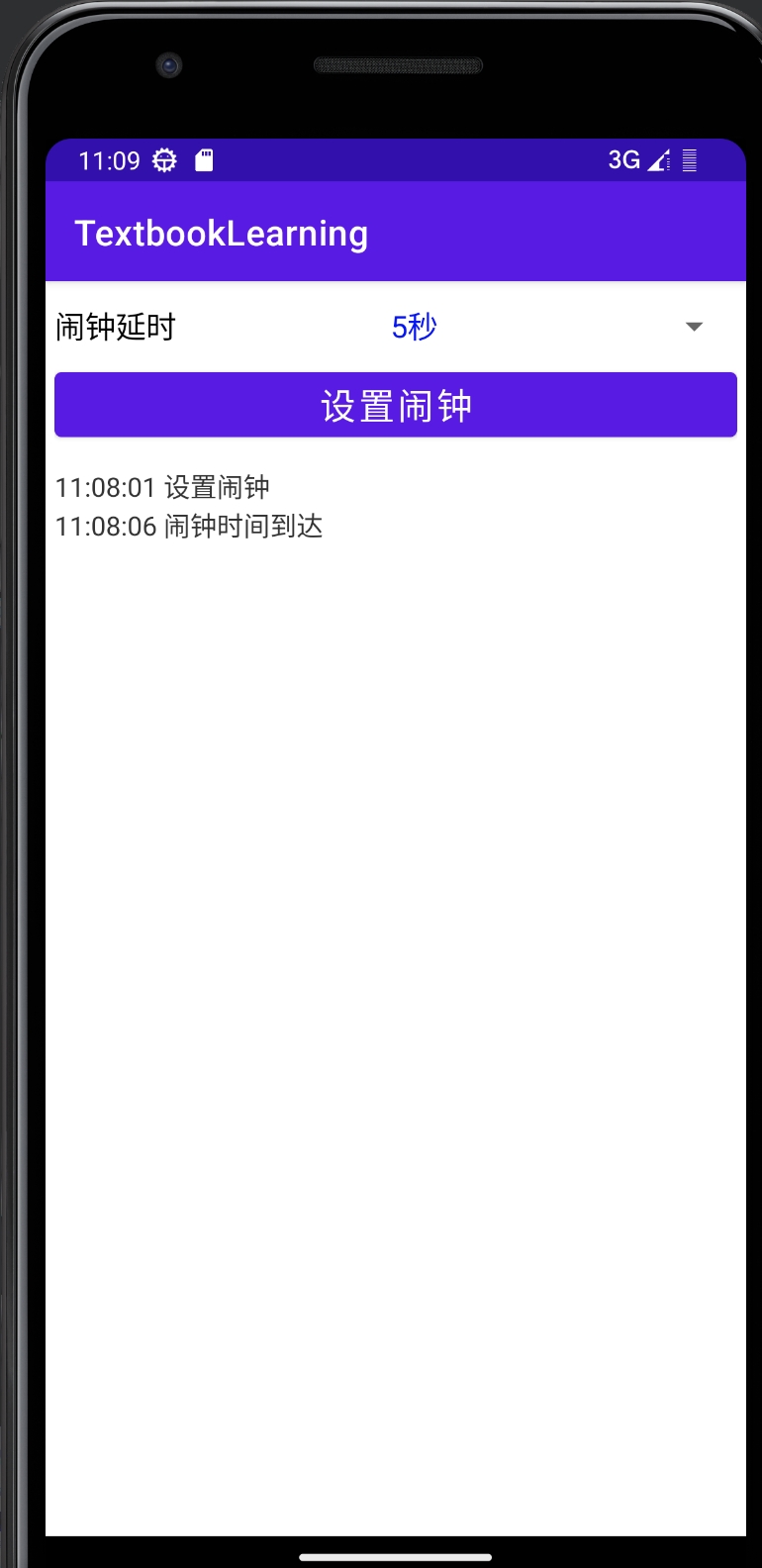
Task: Tap the 设置闹钟 button
Action: click(396, 405)
